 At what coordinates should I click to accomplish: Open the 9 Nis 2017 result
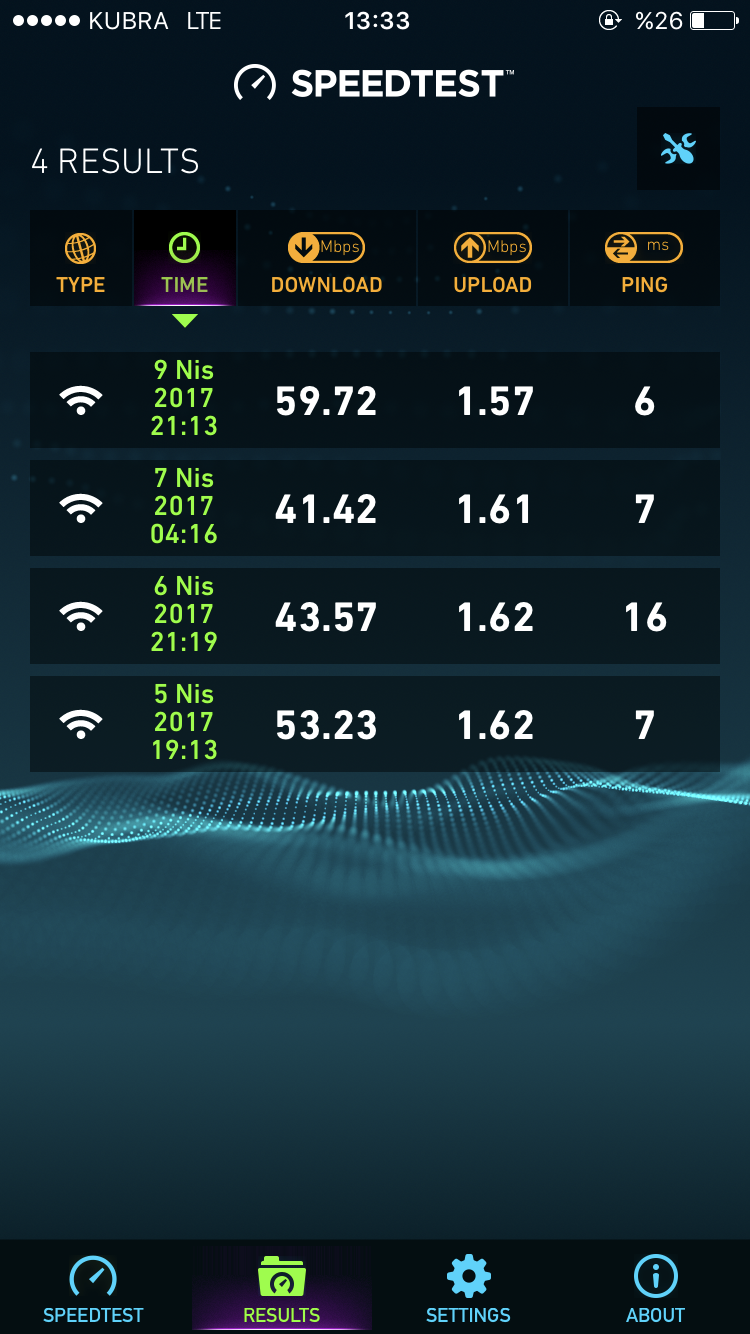click(375, 400)
